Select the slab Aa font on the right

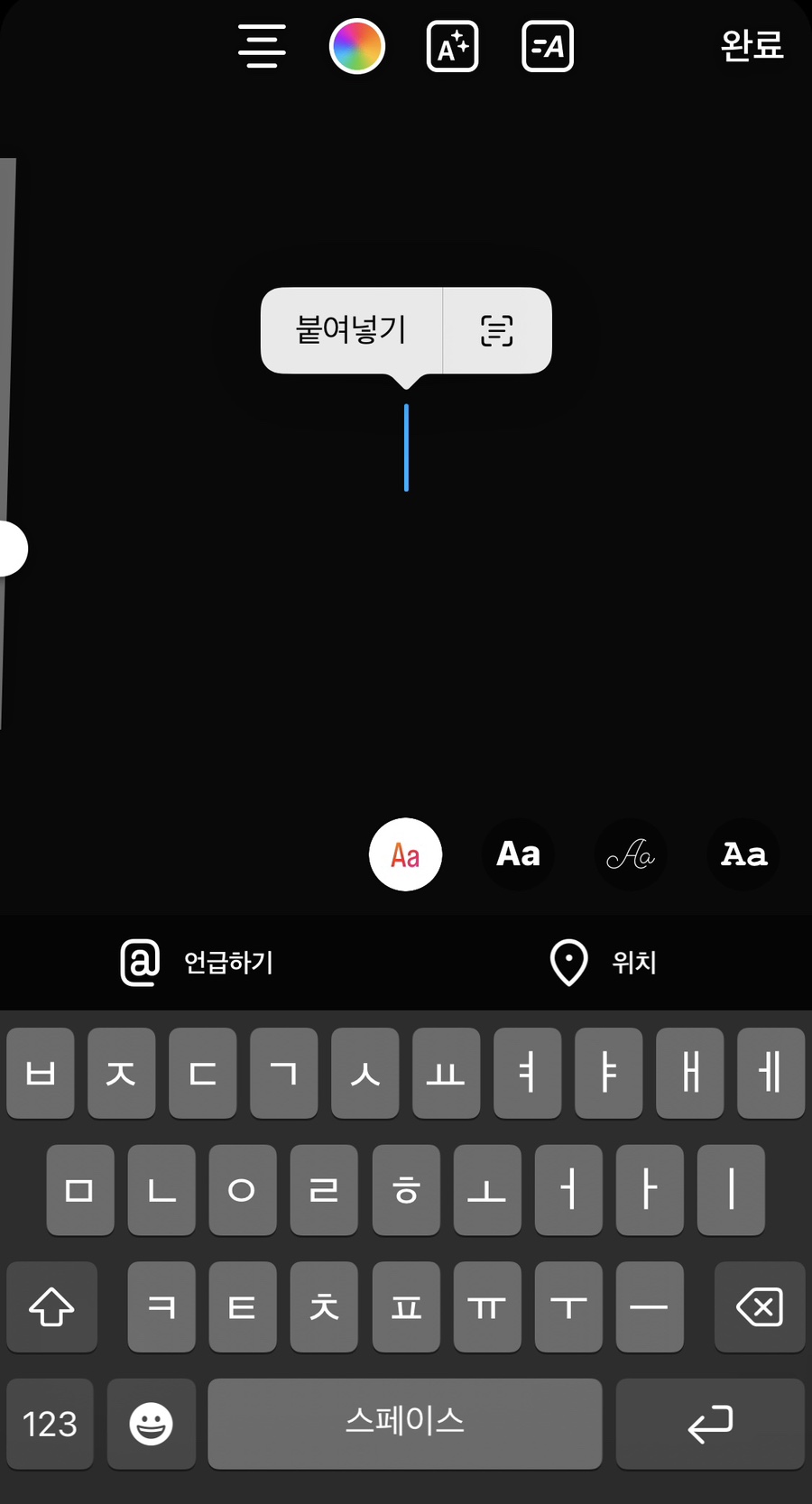coord(743,854)
